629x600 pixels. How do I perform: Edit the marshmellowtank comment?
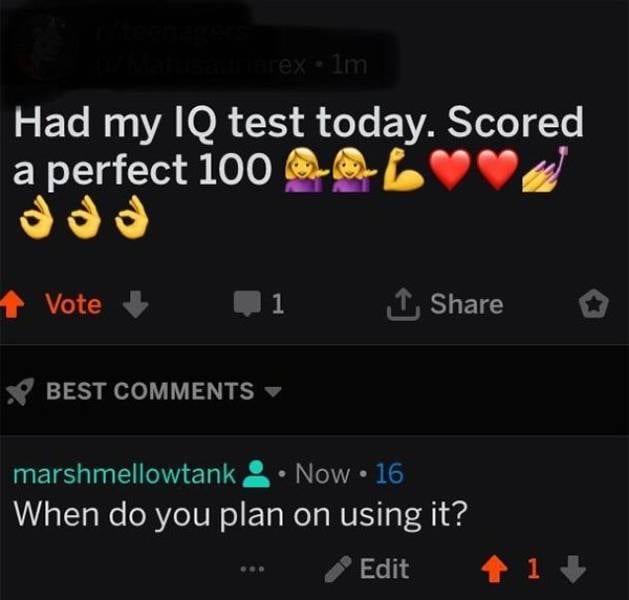coord(368,569)
